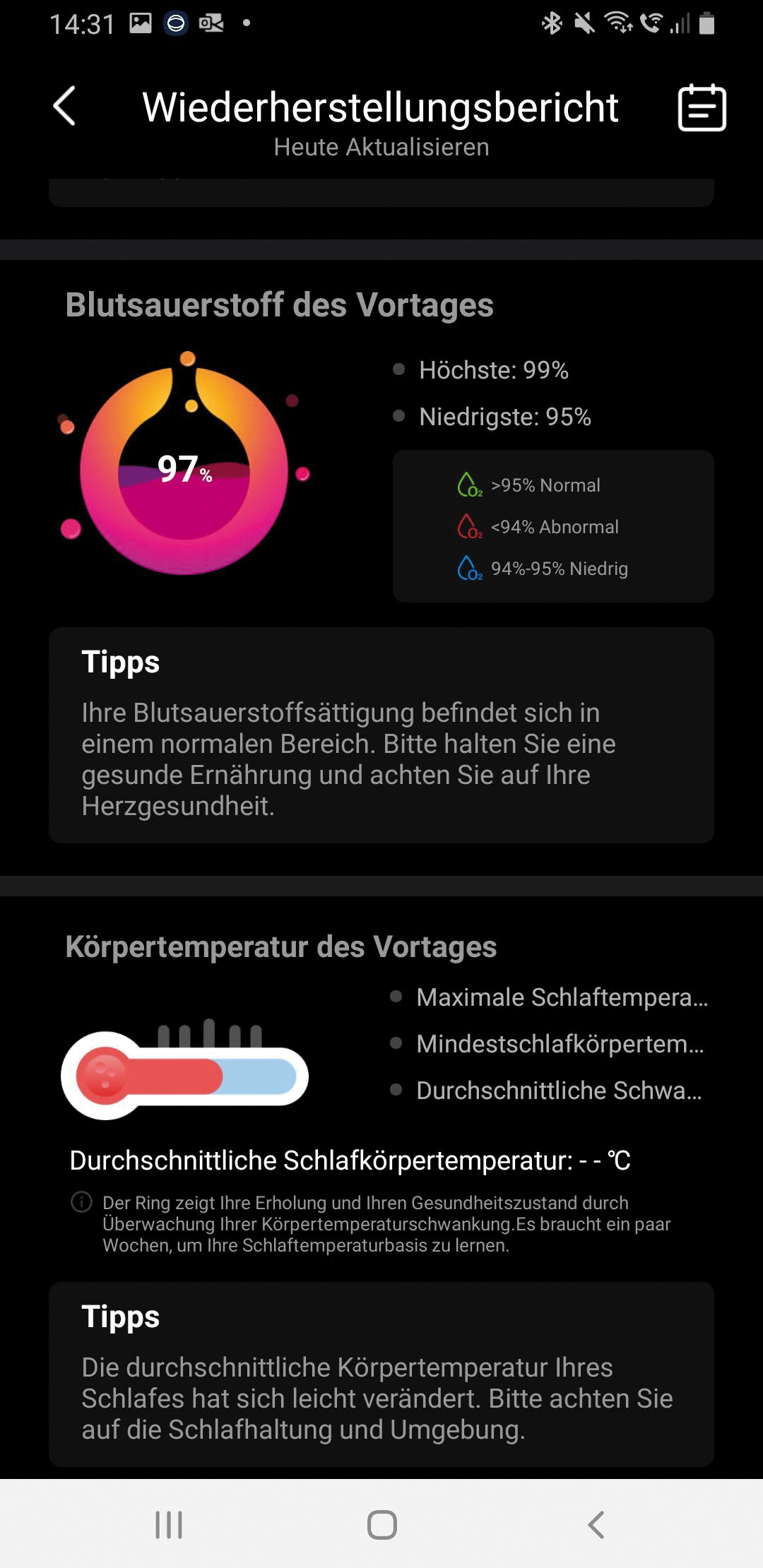Tap the info icon near temperature note

pyautogui.click(x=82, y=1201)
